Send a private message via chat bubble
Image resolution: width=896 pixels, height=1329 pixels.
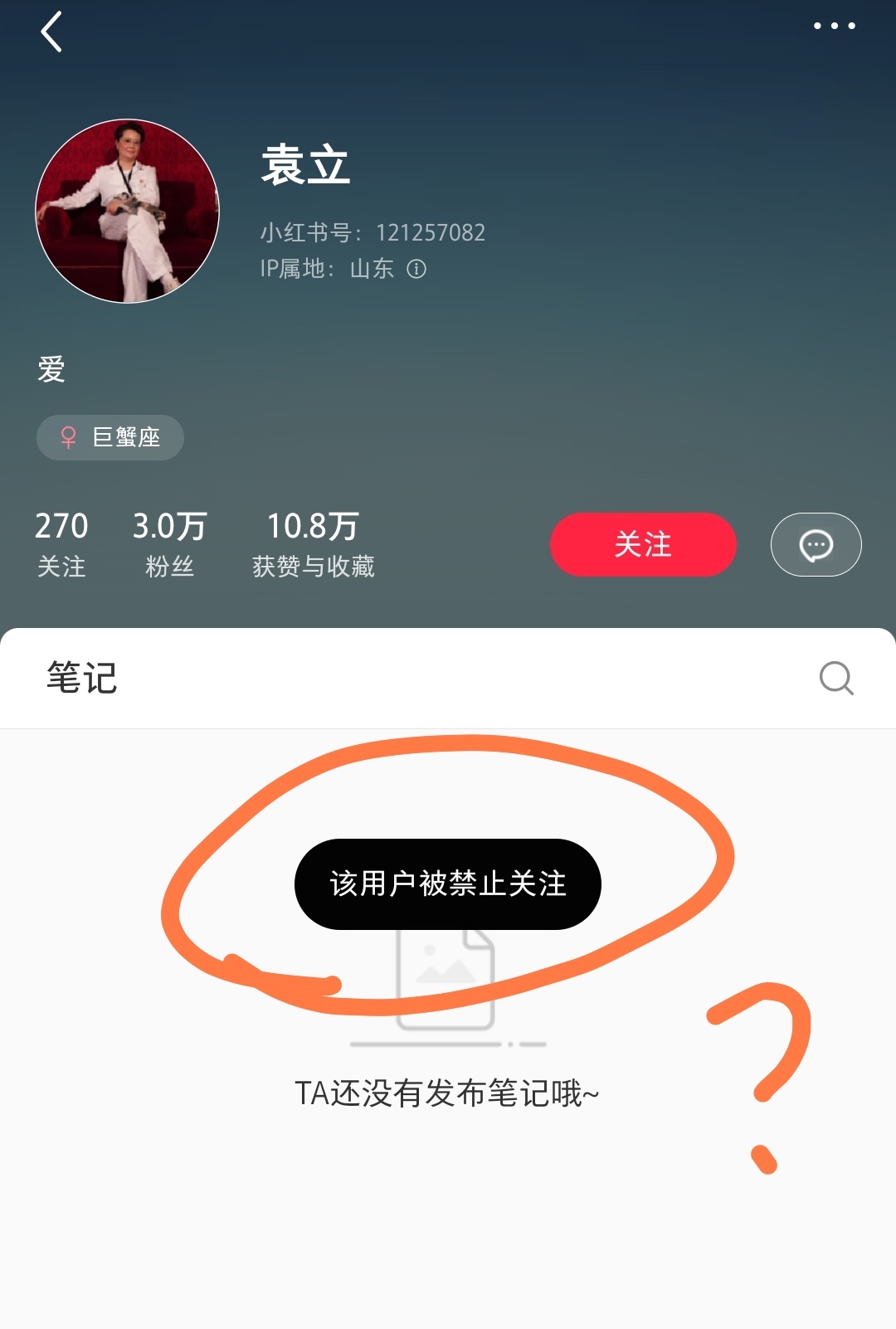[x=816, y=545]
